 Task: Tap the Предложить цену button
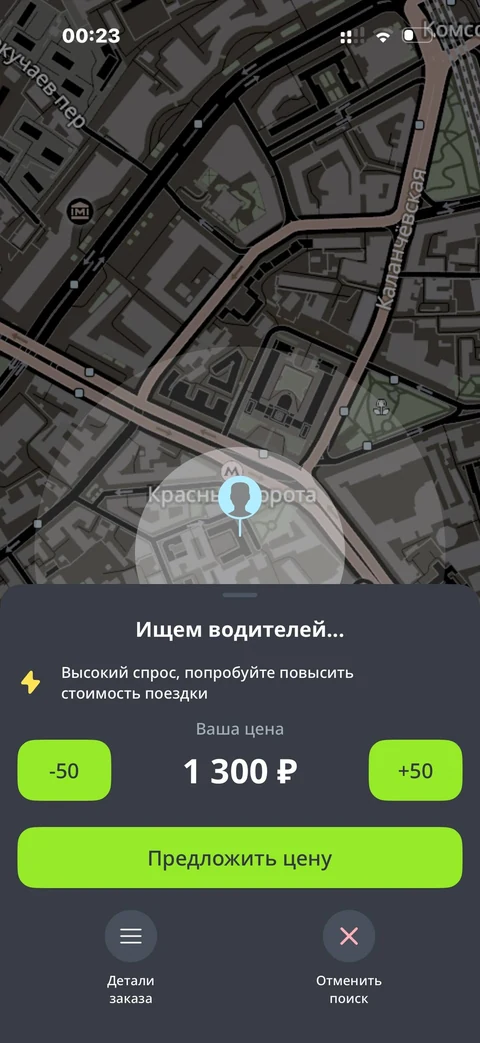tap(239, 857)
